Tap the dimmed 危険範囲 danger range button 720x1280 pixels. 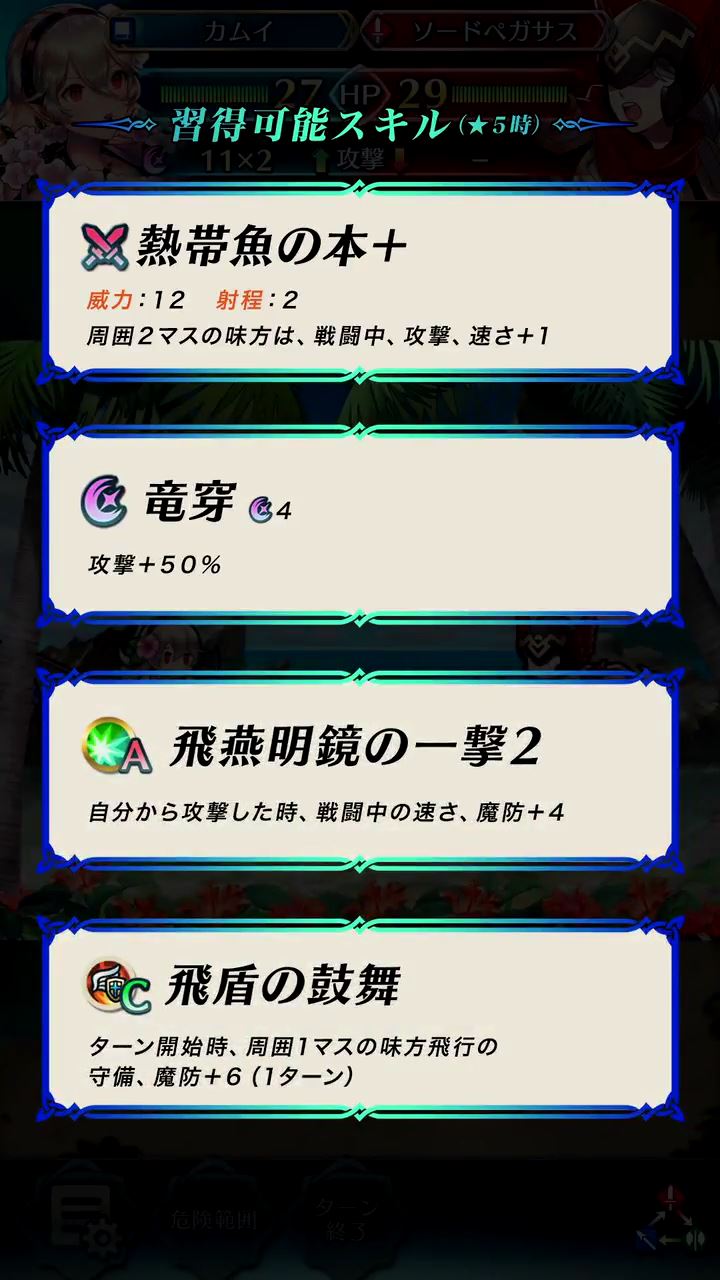pos(212,1221)
